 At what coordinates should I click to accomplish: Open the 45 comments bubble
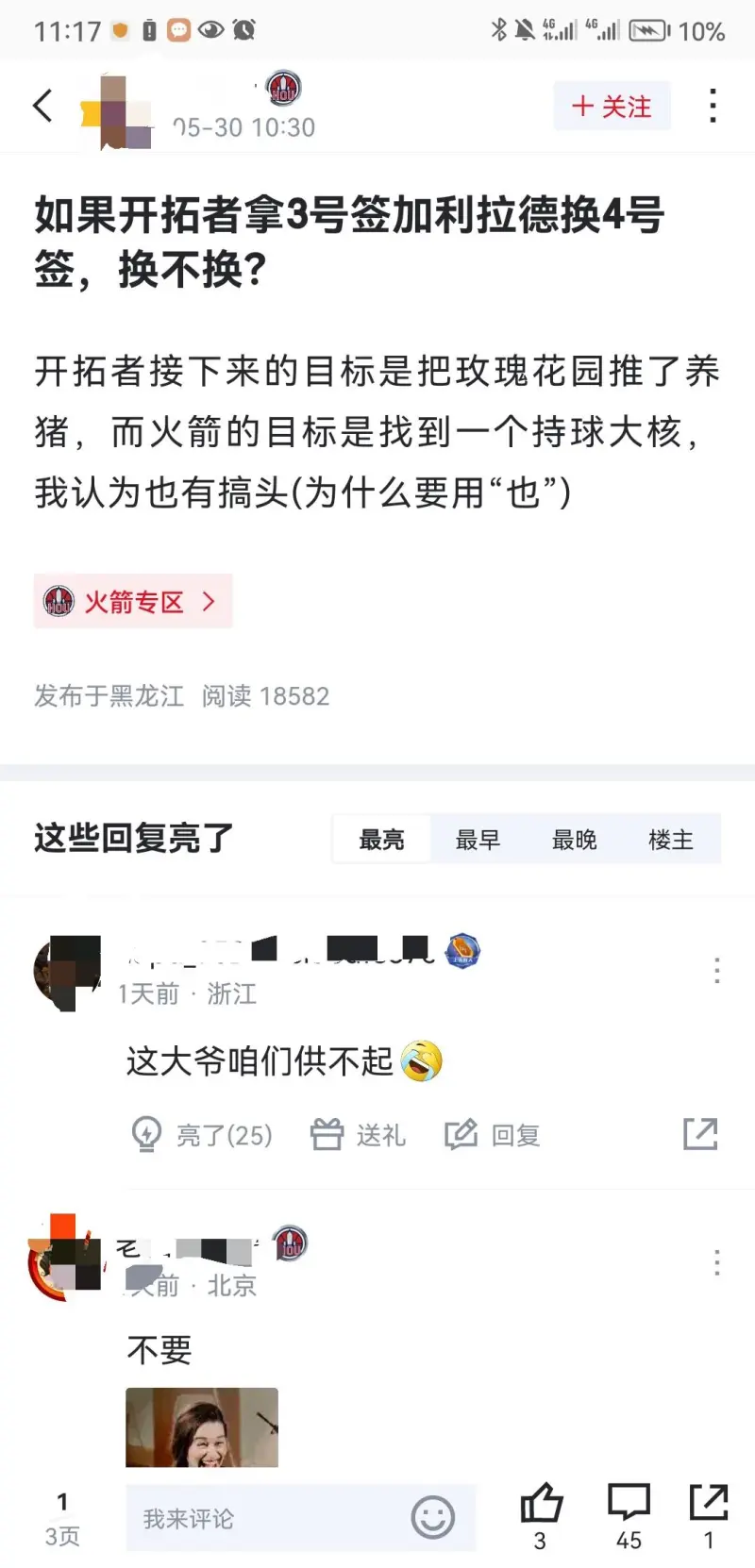tap(629, 1505)
